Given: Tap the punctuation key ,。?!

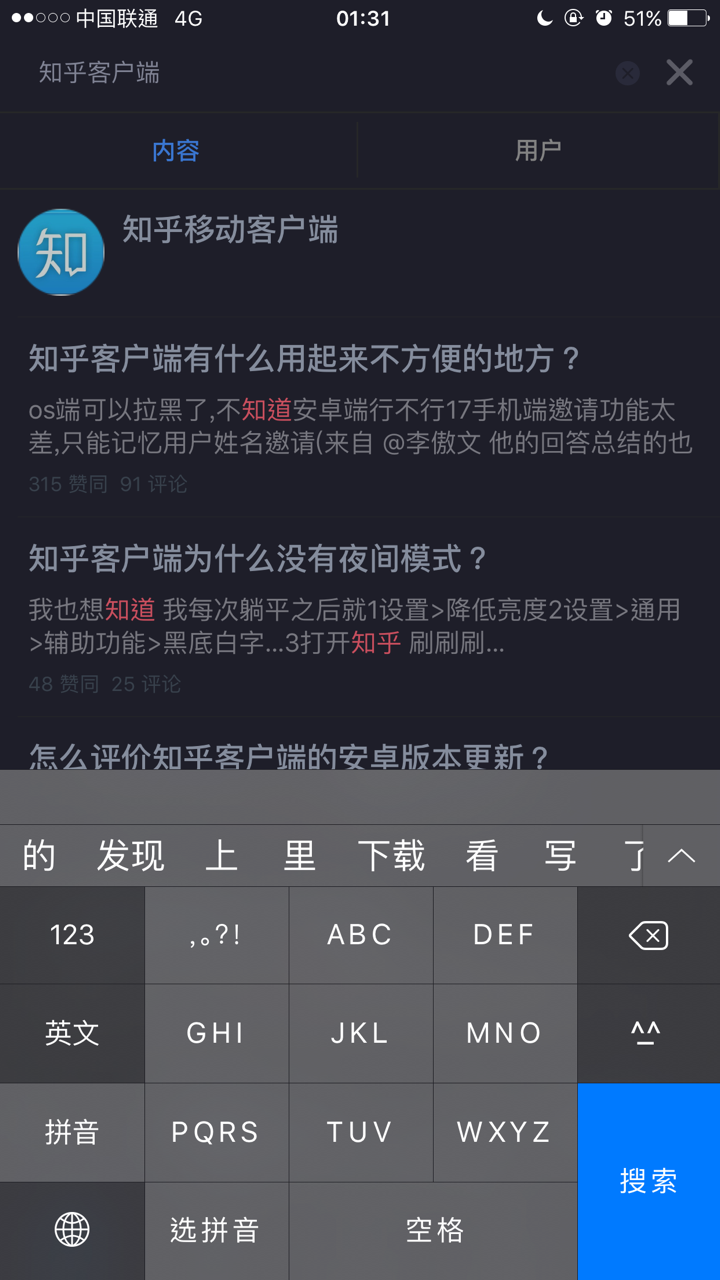Looking at the screenshot, I should [x=216, y=934].
